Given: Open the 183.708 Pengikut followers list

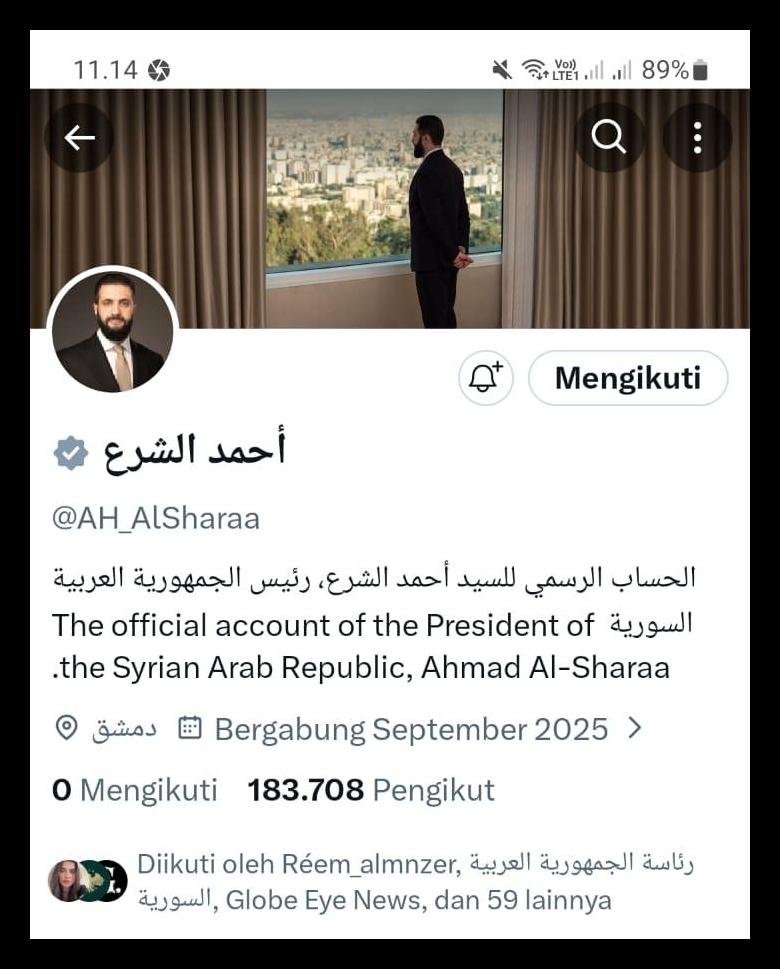Looking at the screenshot, I should click(x=371, y=790).
